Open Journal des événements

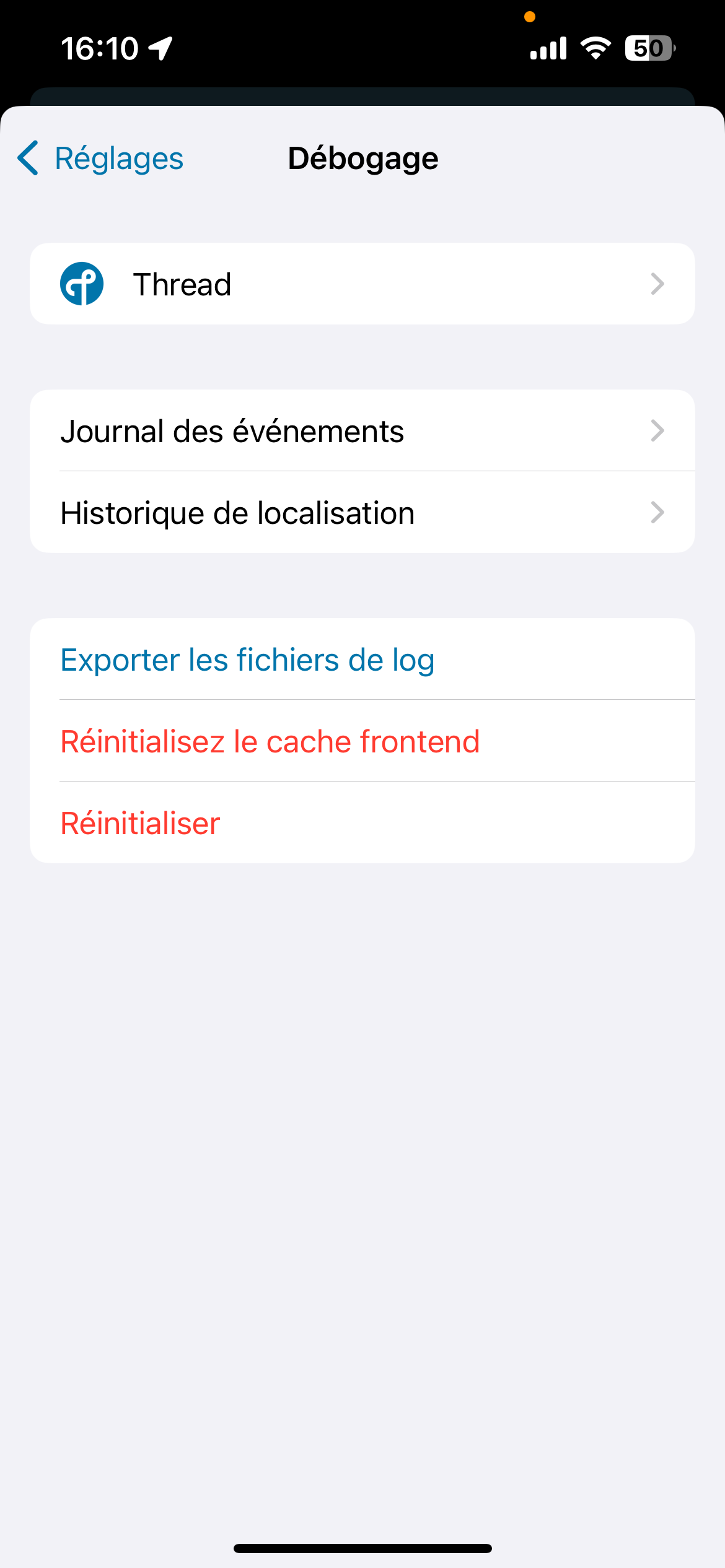362,431
